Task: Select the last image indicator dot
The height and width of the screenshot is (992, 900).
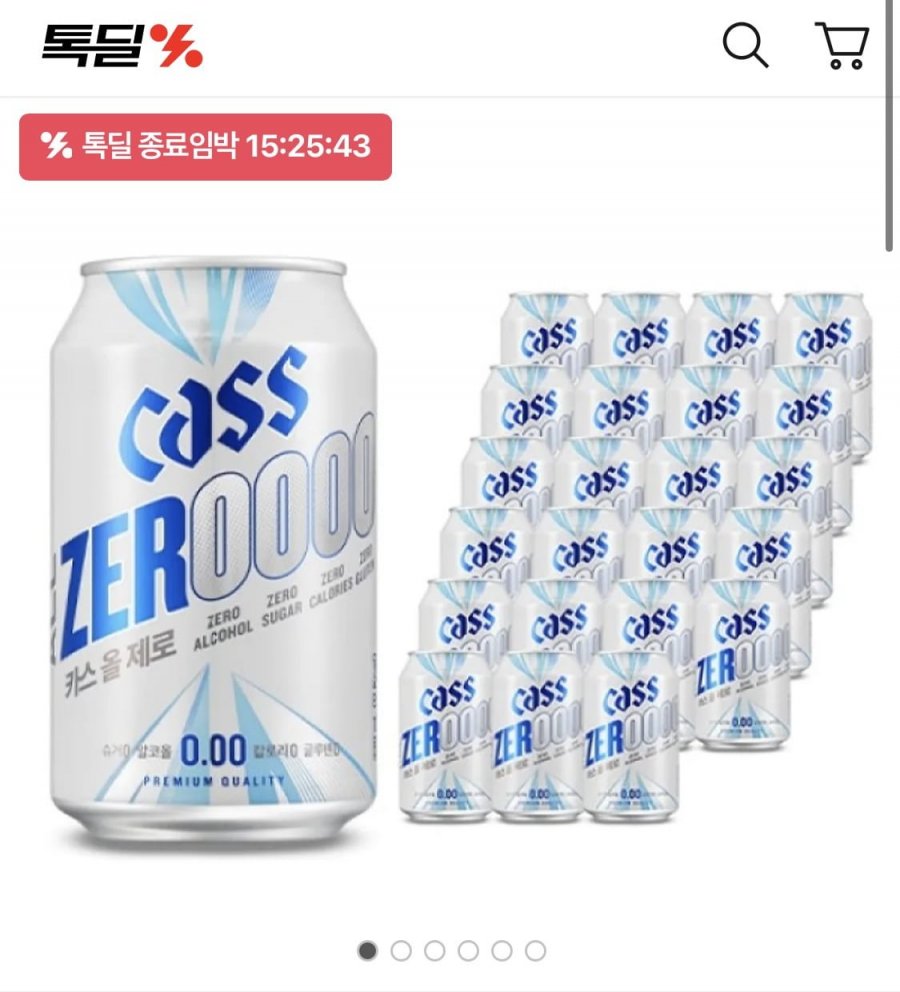Action: pos(536,951)
